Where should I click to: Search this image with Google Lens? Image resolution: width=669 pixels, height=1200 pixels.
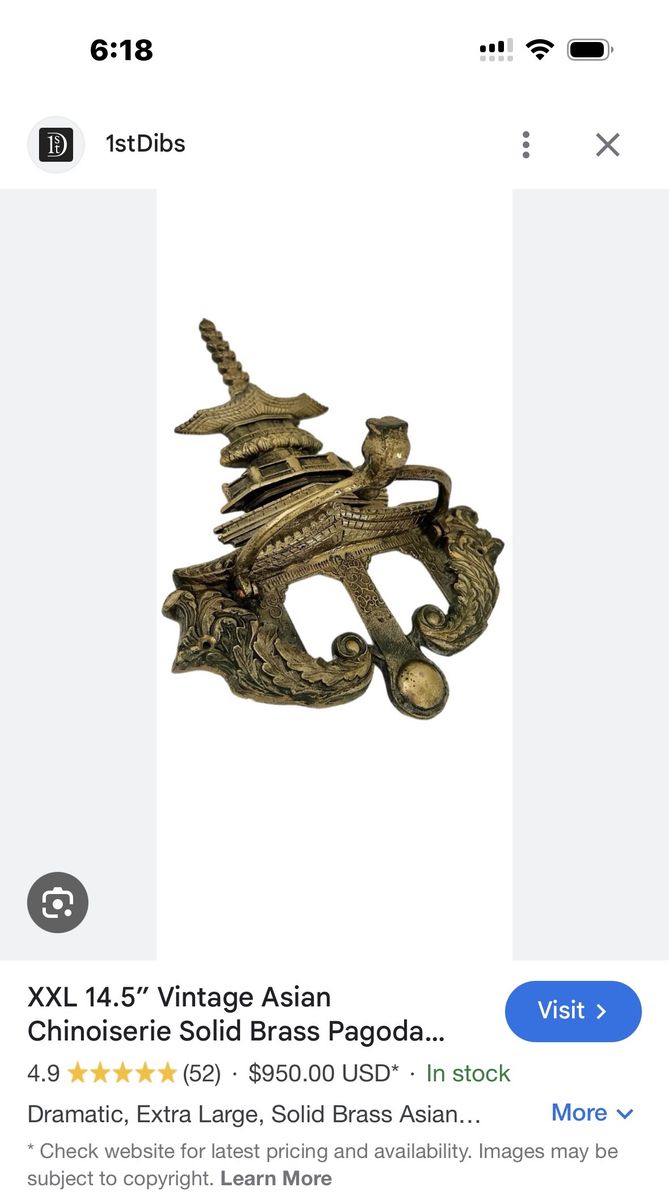58,903
